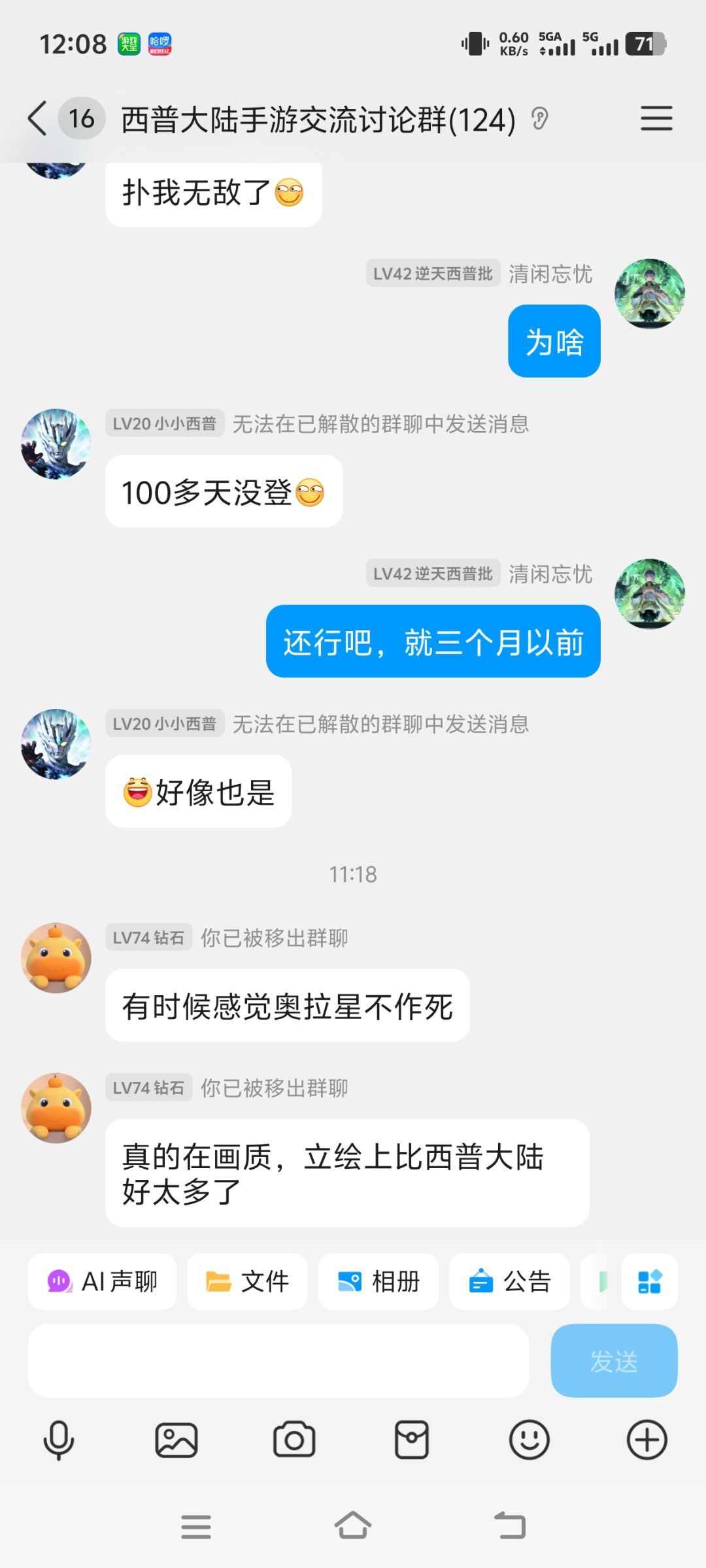706x1568 pixels.
Task: Send a red packet
Action: click(x=412, y=1440)
